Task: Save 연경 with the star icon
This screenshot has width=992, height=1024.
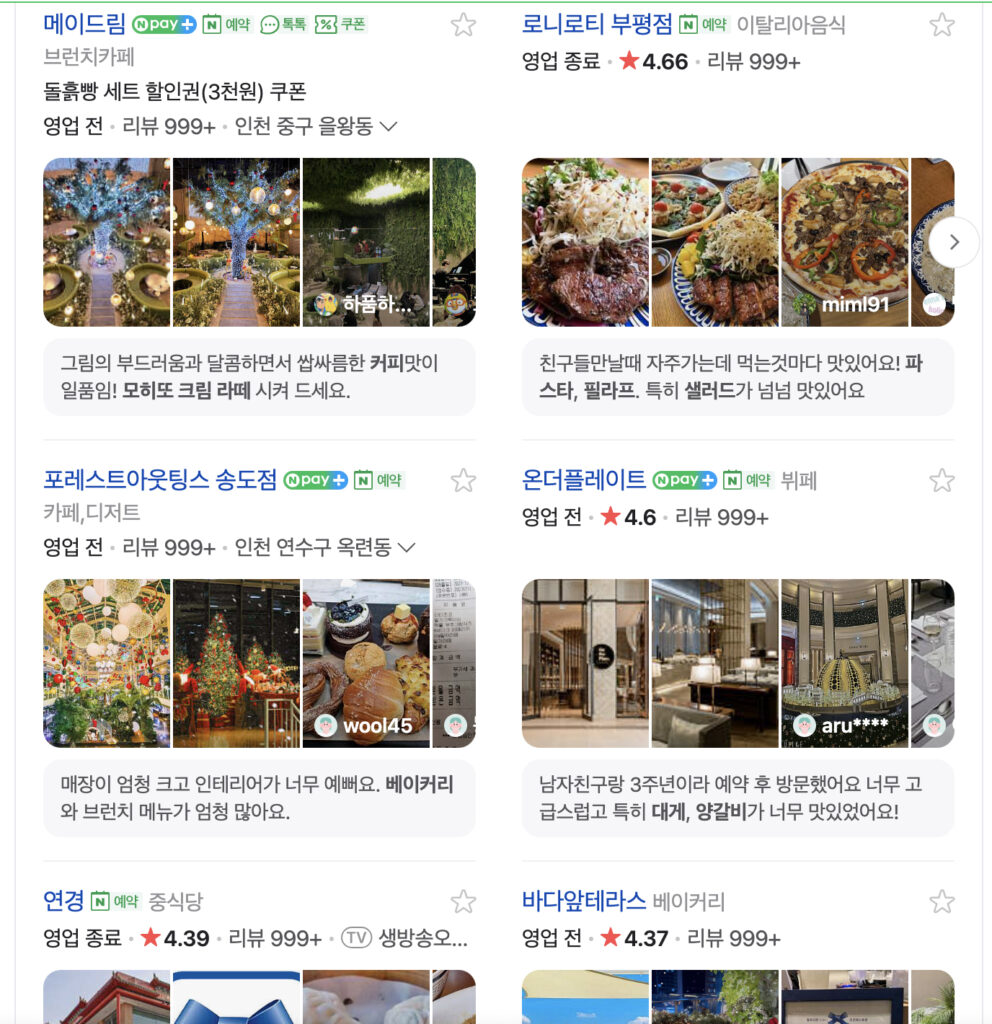Action: (x=462, y=902)
